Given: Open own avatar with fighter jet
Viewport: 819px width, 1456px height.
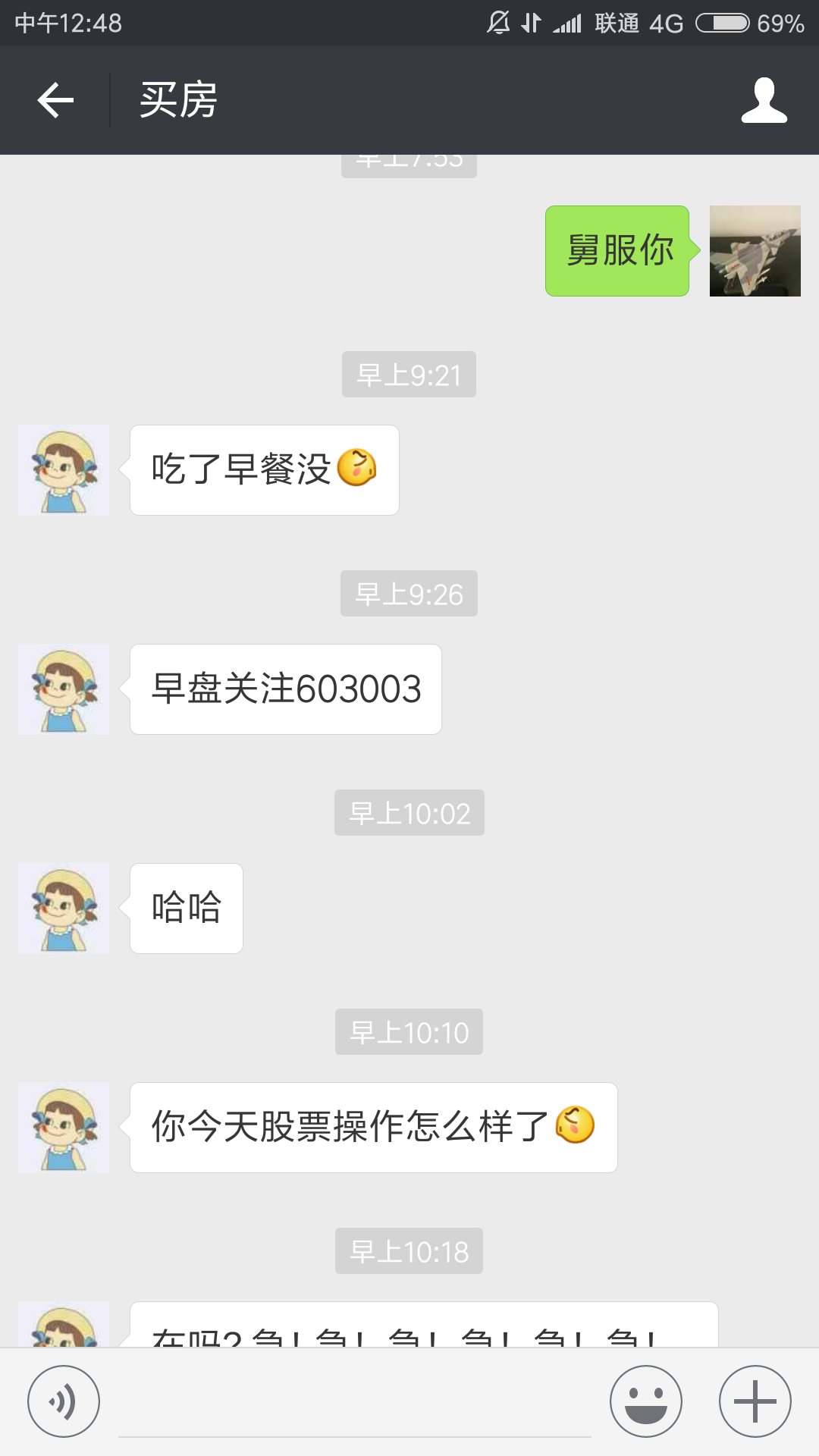Looking at the screenshot, I should pos(755,251).
